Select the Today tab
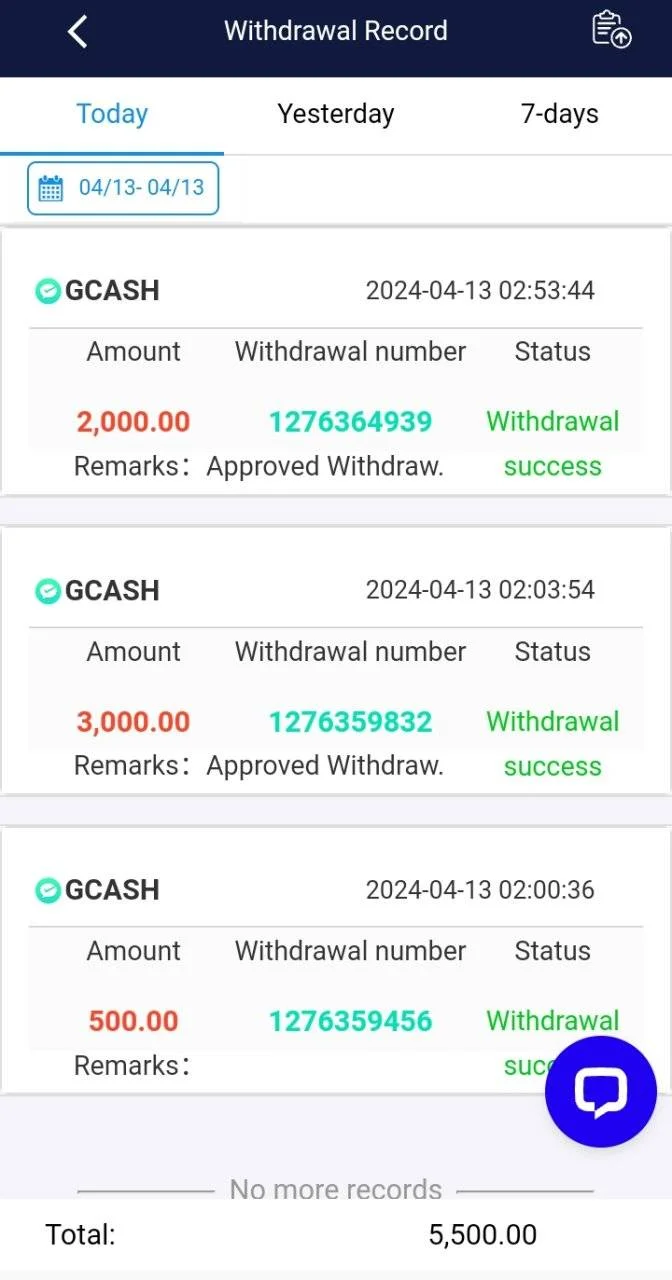672x1280 pixels. [x=112, y=114]
